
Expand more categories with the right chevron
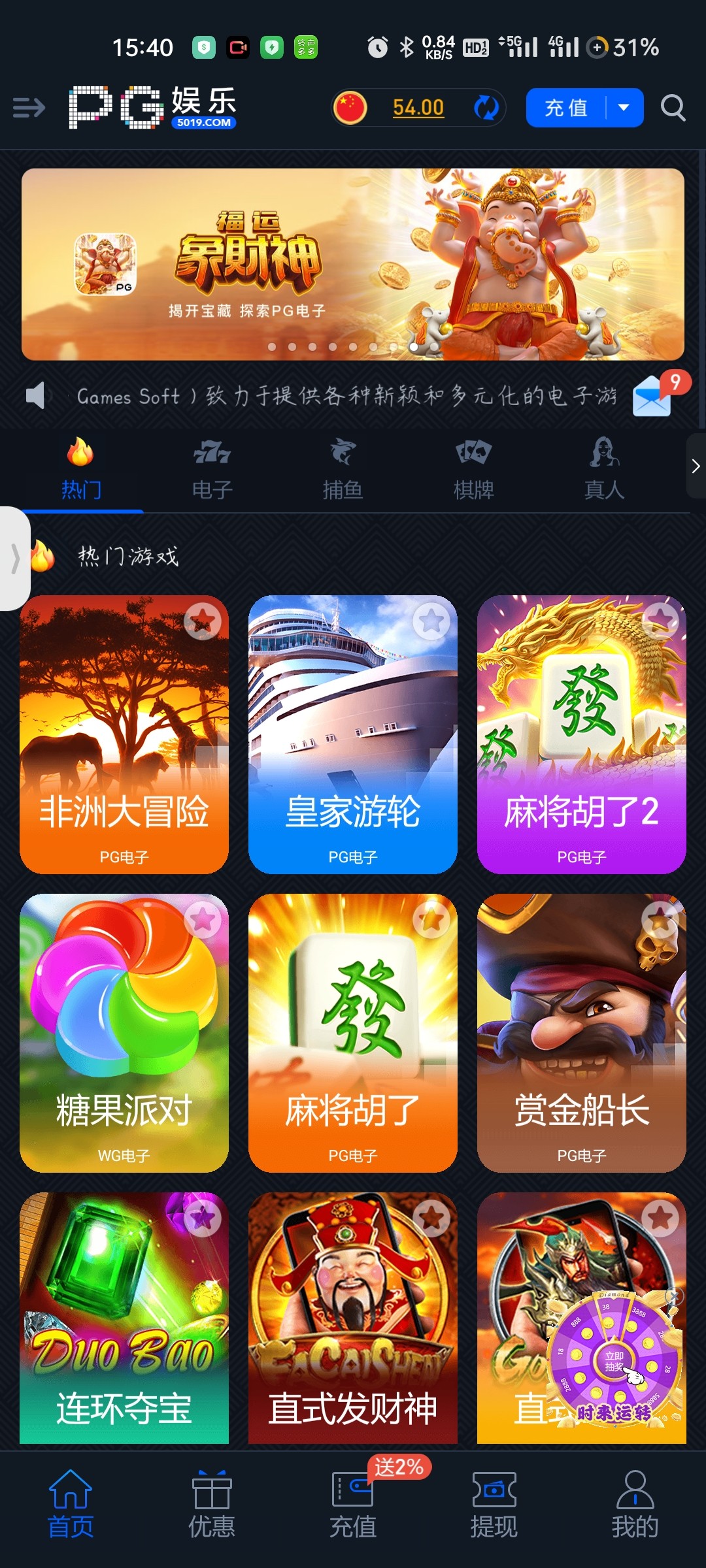pyautogui.click(x=696, y=466)
